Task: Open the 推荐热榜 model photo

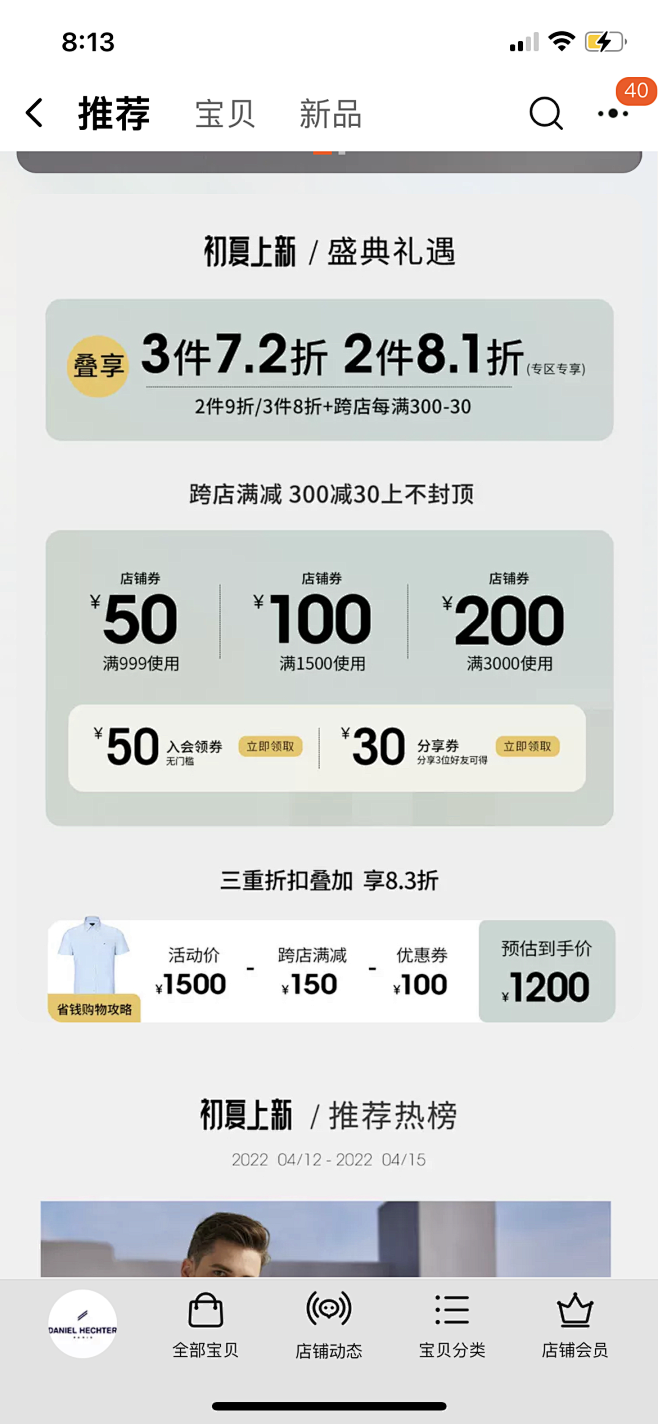Action: pyautogui.click(x=325, y=1240)
